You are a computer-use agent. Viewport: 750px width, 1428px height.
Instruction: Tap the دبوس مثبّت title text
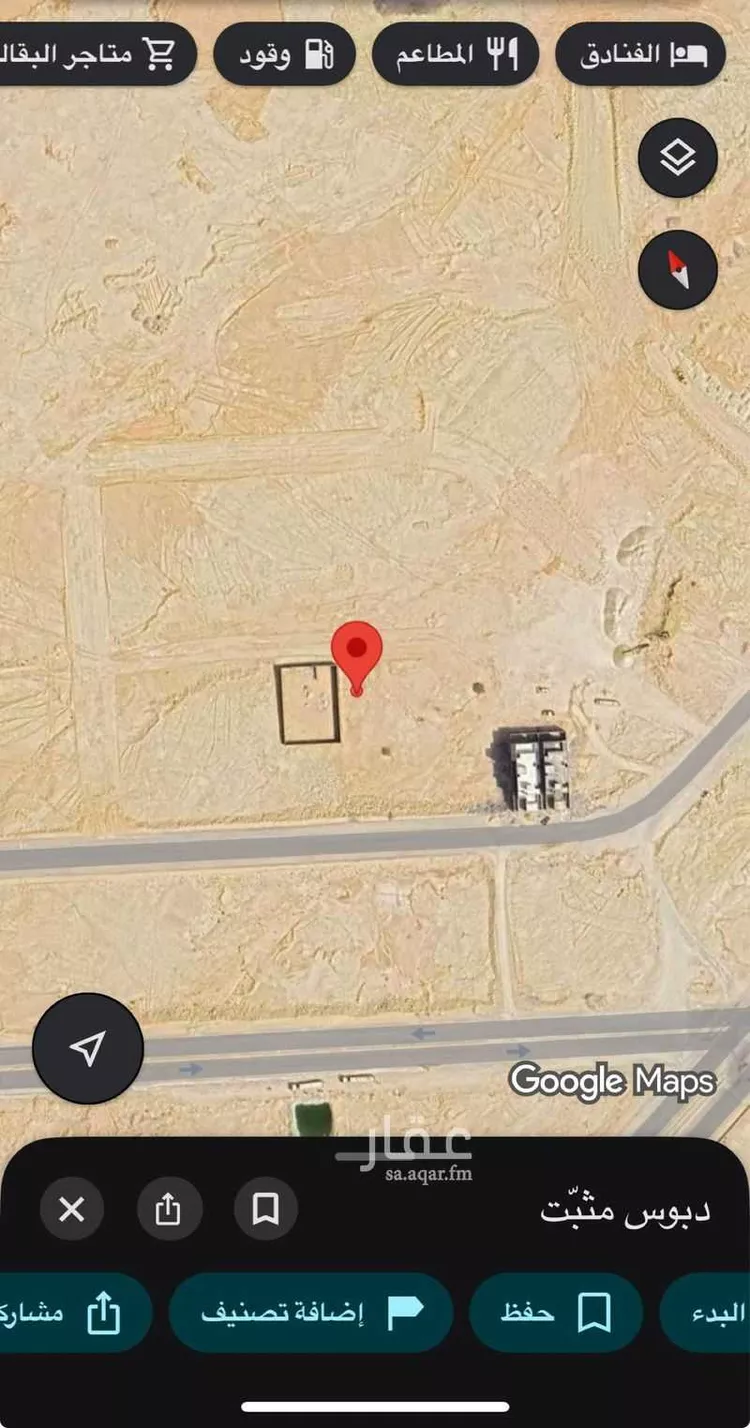[630, 1209]
